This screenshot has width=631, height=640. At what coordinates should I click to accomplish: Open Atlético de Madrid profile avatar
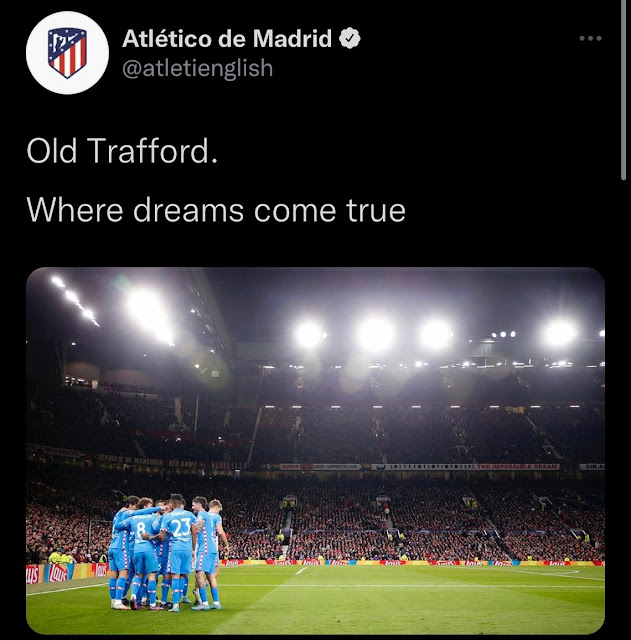pyautogui.click(x=67, y=54)
